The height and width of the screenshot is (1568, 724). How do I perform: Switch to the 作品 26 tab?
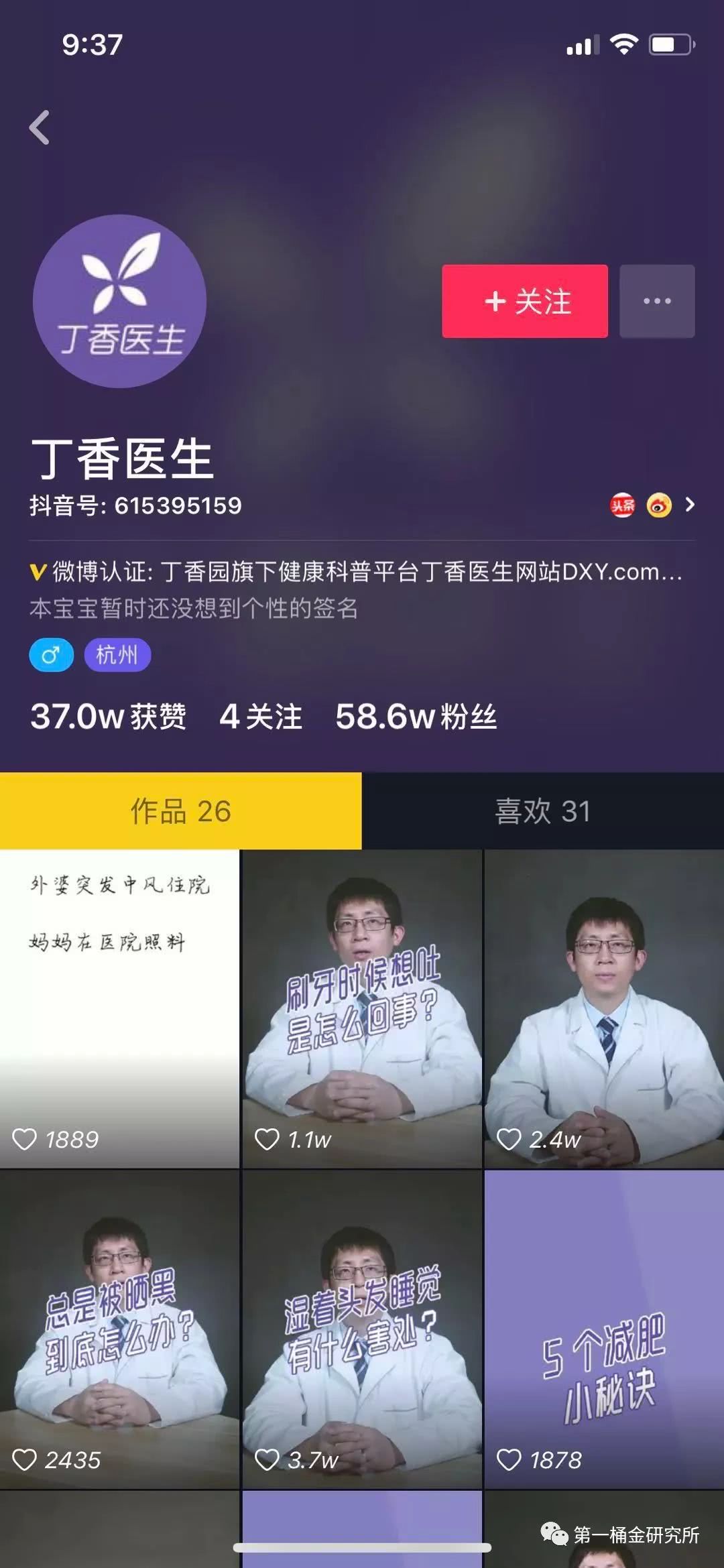tap(180, 811)
